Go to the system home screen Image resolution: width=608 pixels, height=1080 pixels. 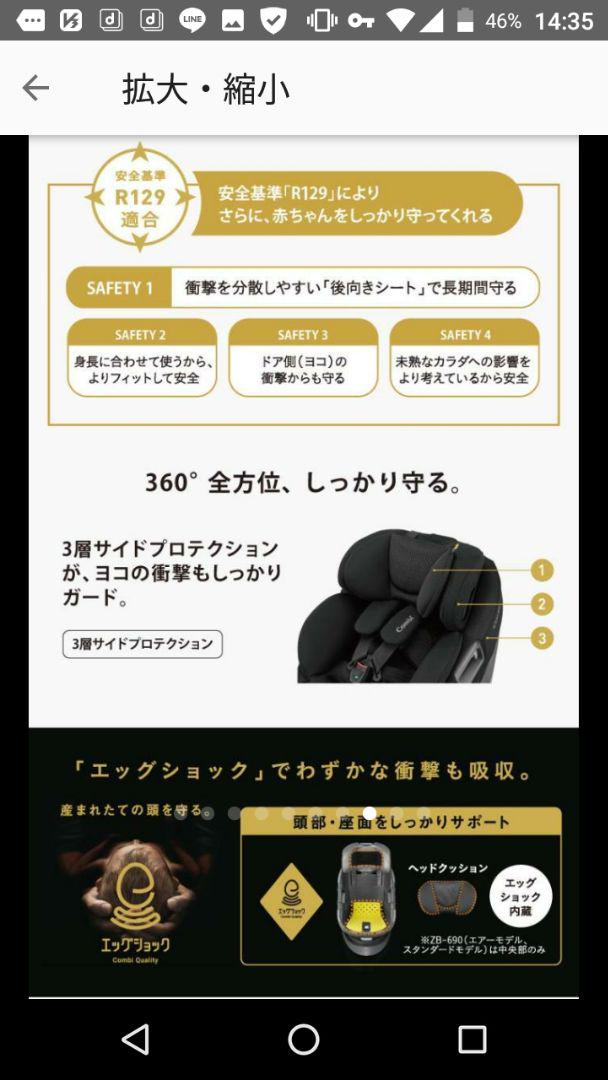click(304, 1039)
